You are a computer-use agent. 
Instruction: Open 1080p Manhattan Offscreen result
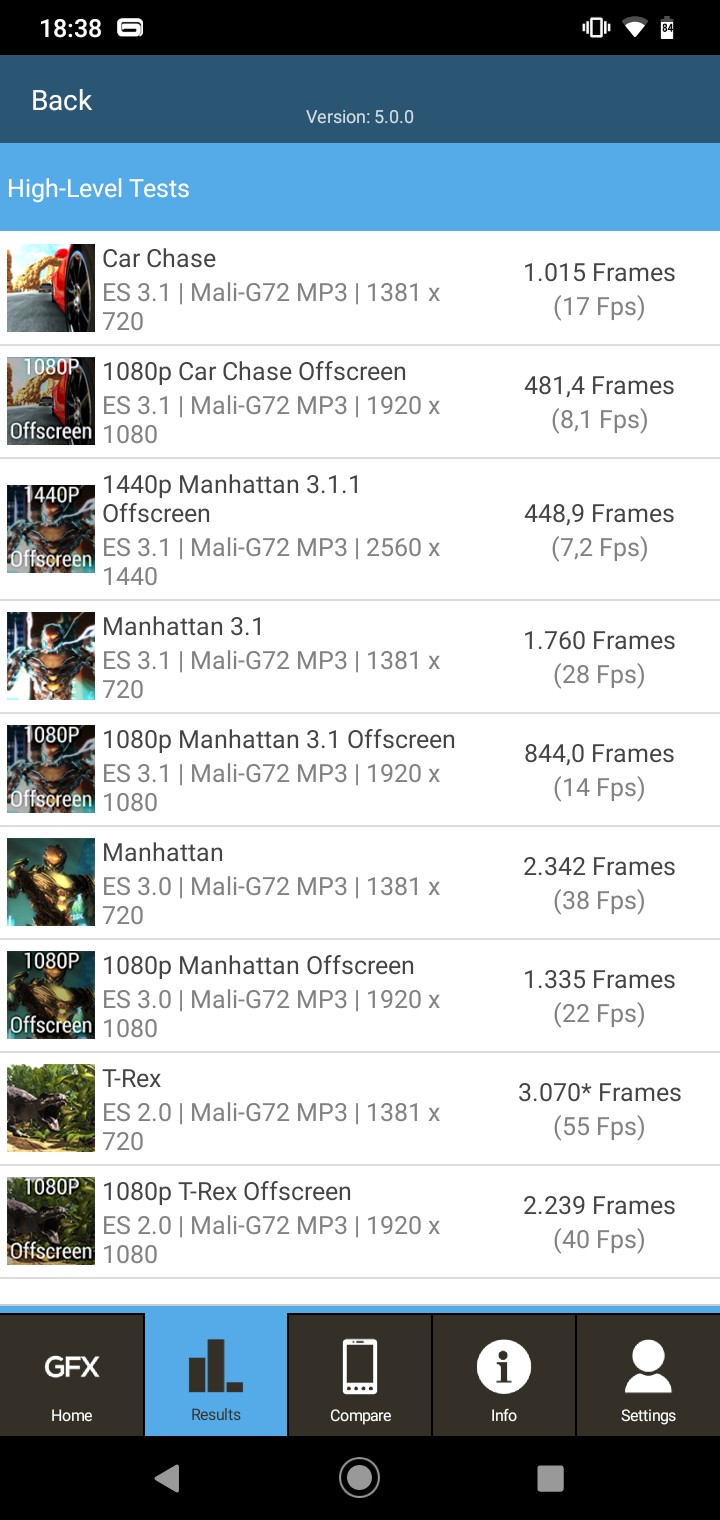(x=360, y=995)
